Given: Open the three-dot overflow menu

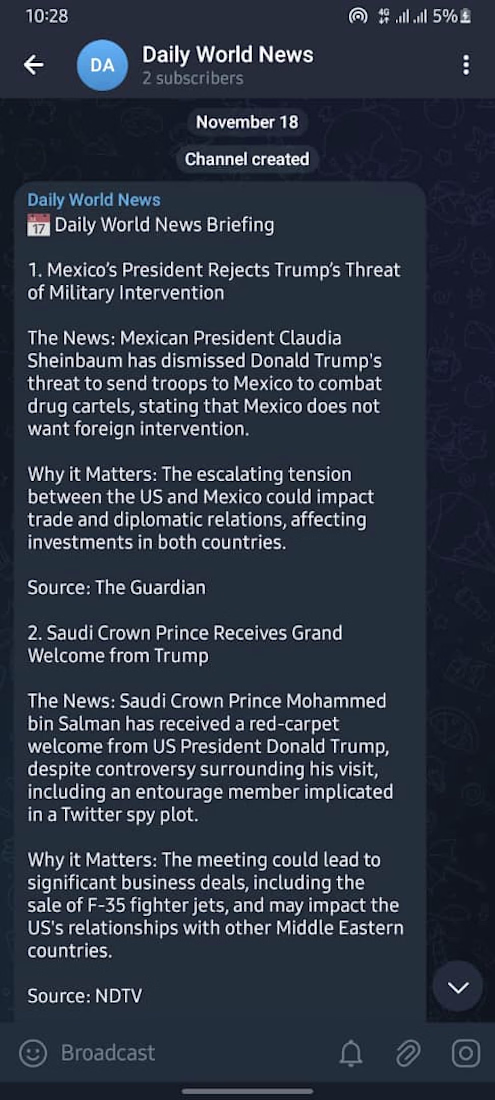Looking at the screenshot, I should pos(466,65).
